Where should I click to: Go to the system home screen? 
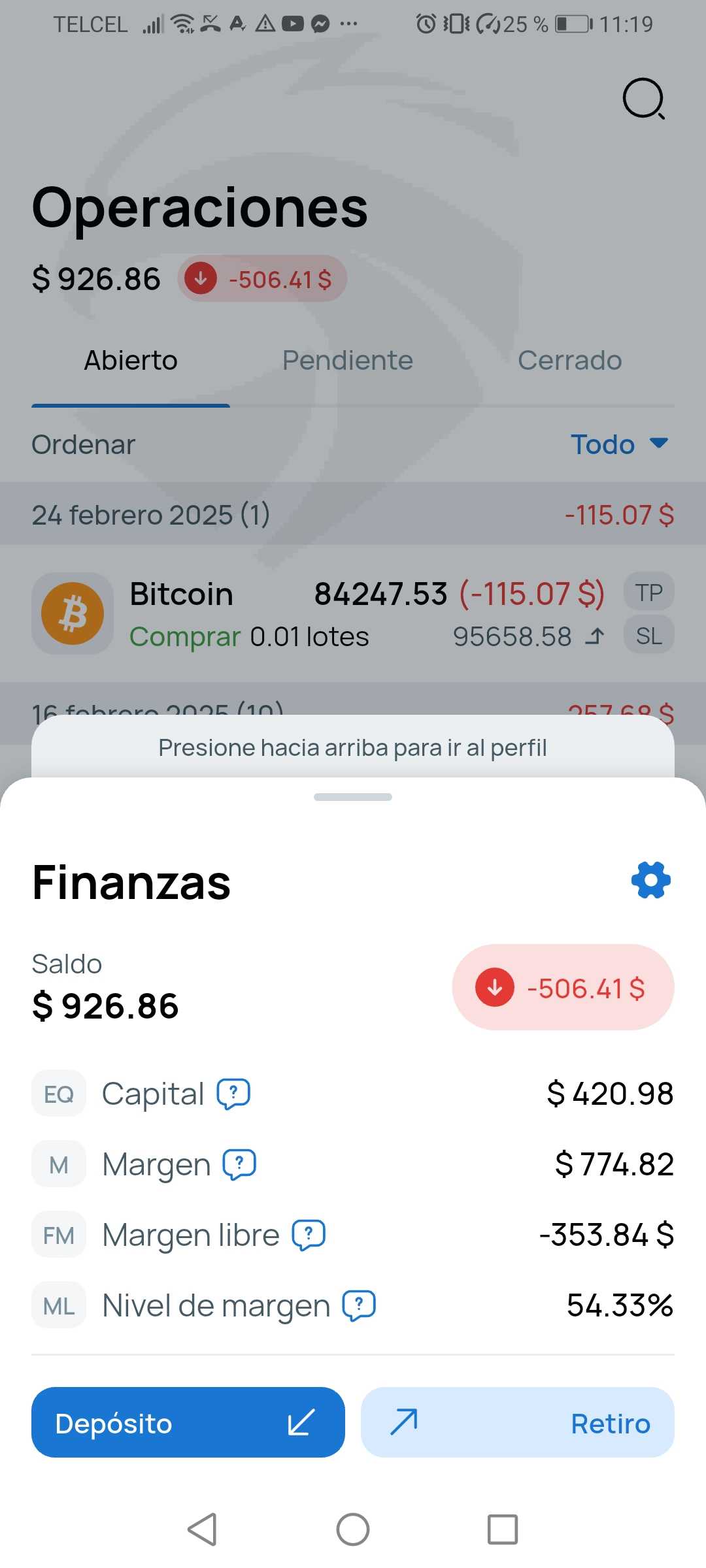[x=353, y=1529]
